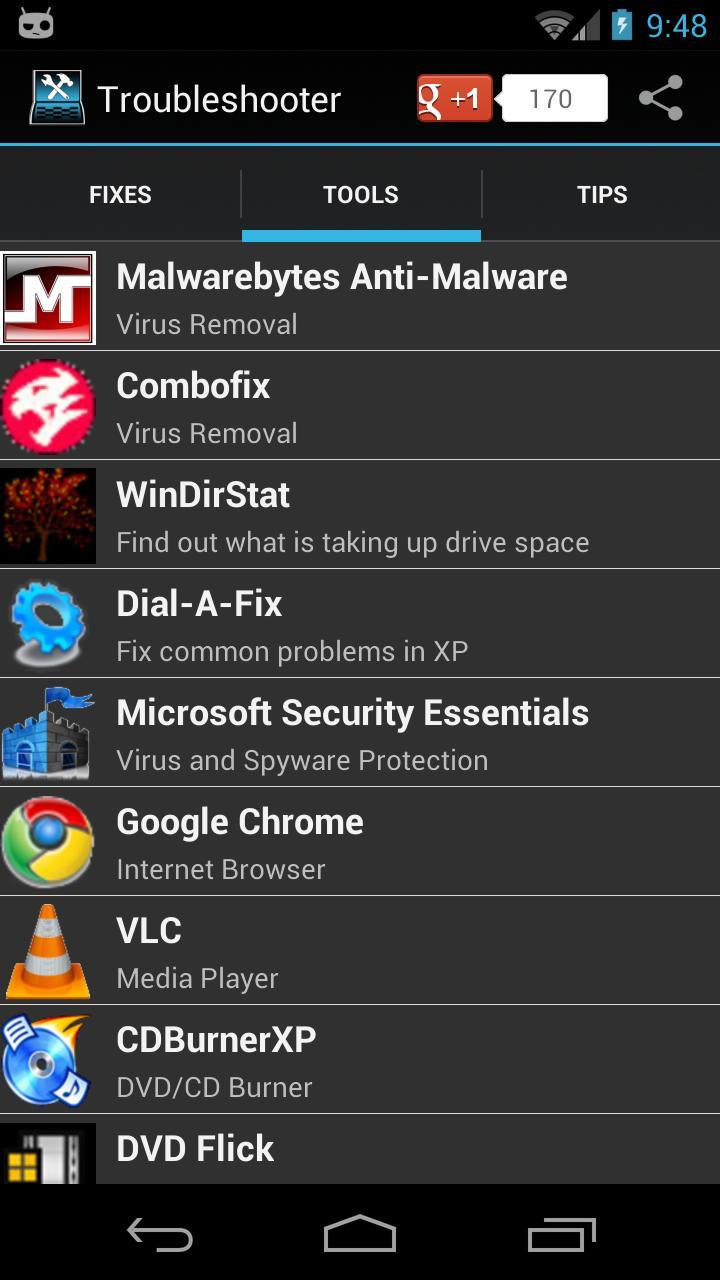Open recent apps switcher
The image size is (720, 1280).
click(560, 1235)
